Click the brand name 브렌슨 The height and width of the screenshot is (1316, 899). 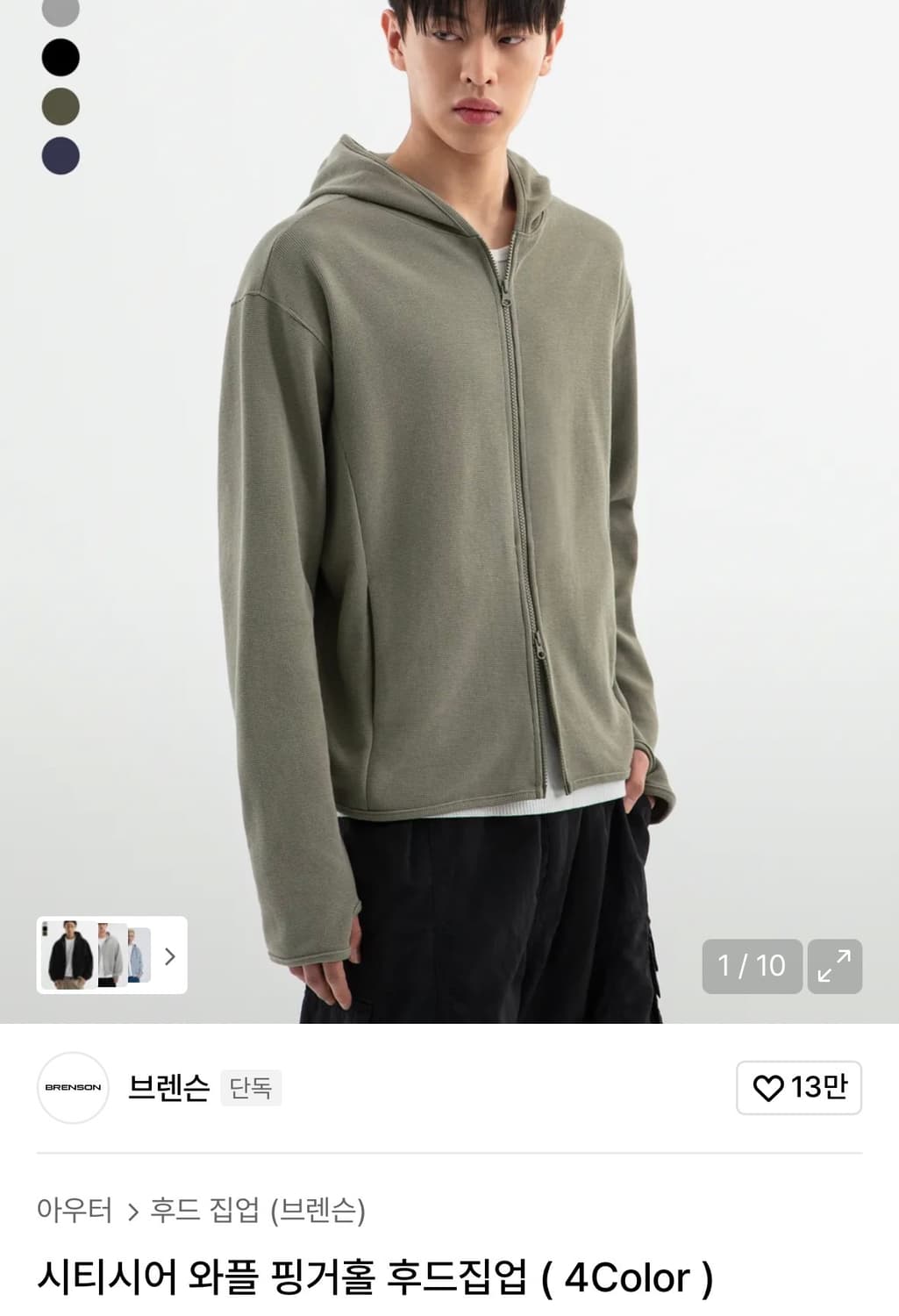click(x=169, y=1085)
